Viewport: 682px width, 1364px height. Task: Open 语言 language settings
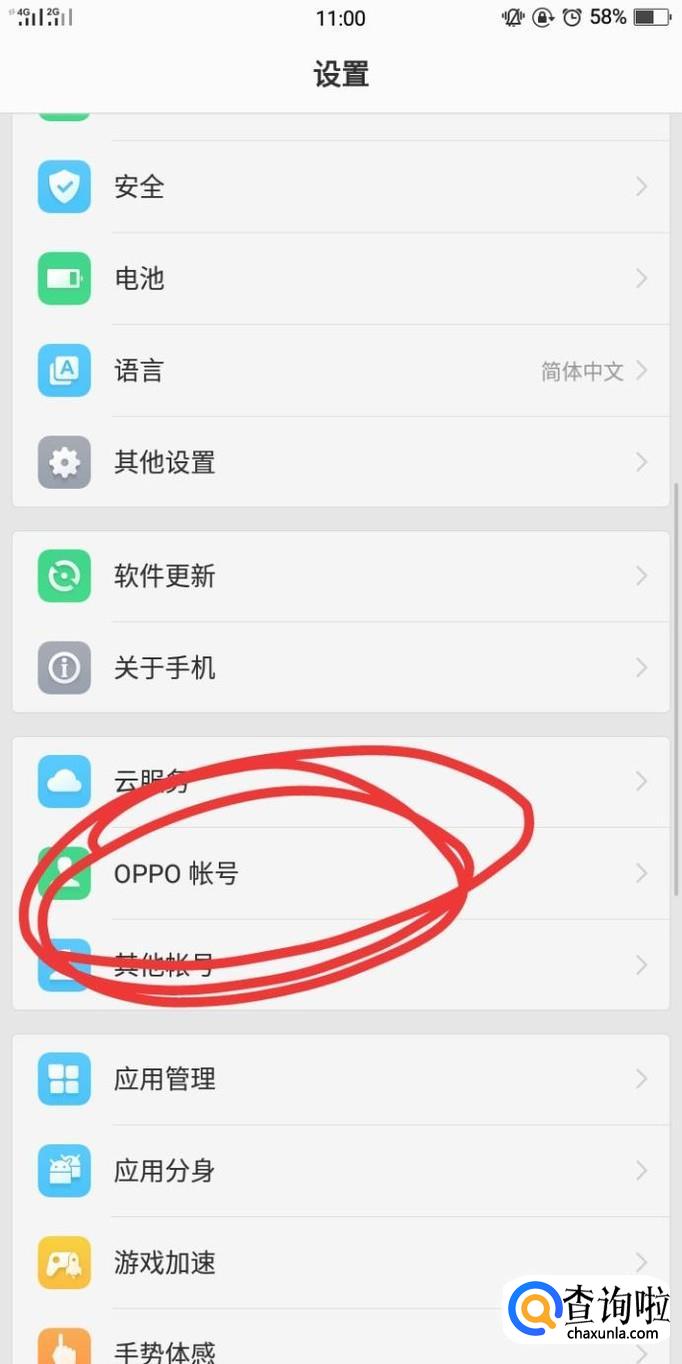(x=340, y=371)
